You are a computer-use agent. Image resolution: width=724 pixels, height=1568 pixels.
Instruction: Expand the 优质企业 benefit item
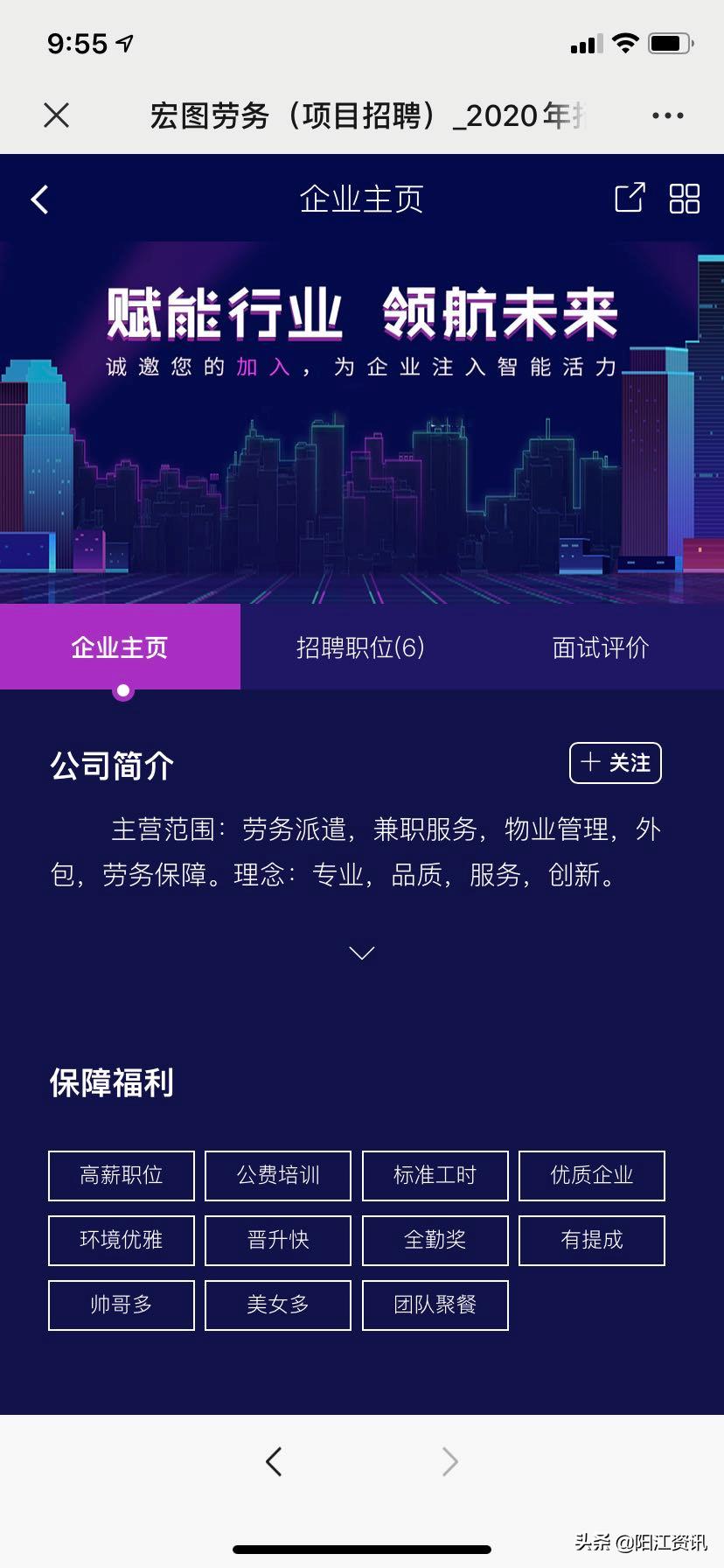pos(592,1176)
